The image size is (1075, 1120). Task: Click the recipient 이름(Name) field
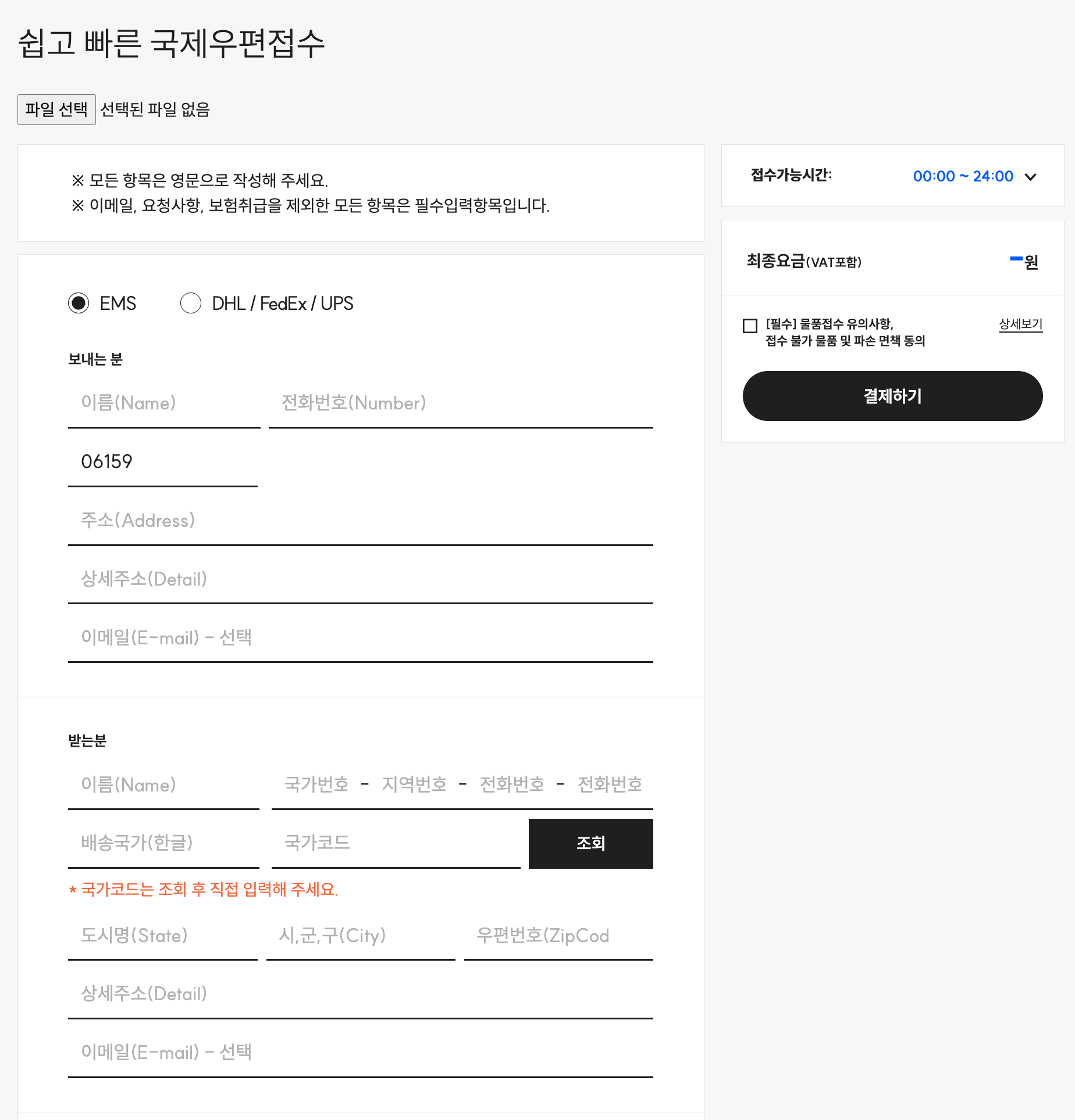(x=163, y=784)
